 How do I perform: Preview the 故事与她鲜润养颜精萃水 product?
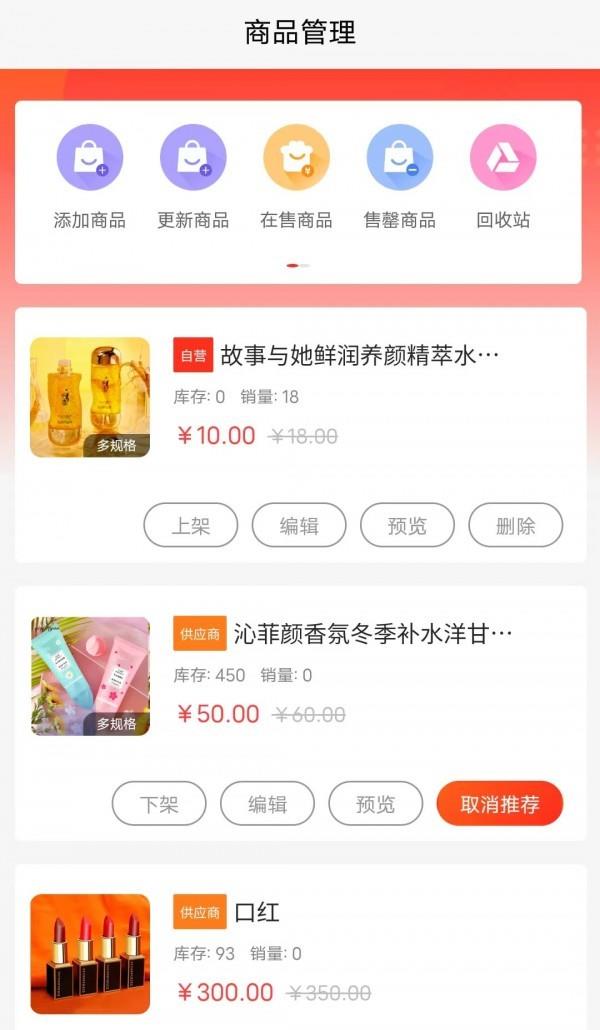407,525
